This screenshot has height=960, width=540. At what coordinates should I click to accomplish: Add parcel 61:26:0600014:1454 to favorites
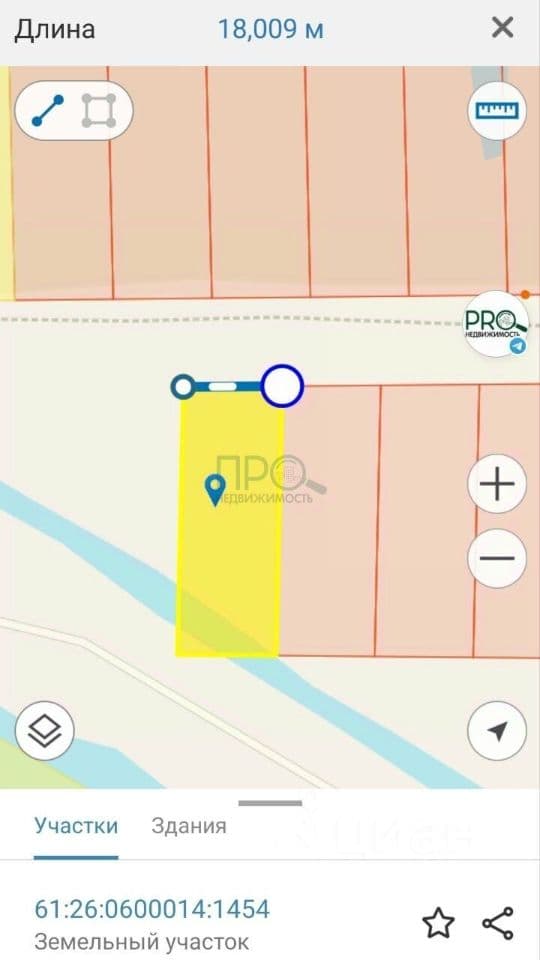(438, 923)
